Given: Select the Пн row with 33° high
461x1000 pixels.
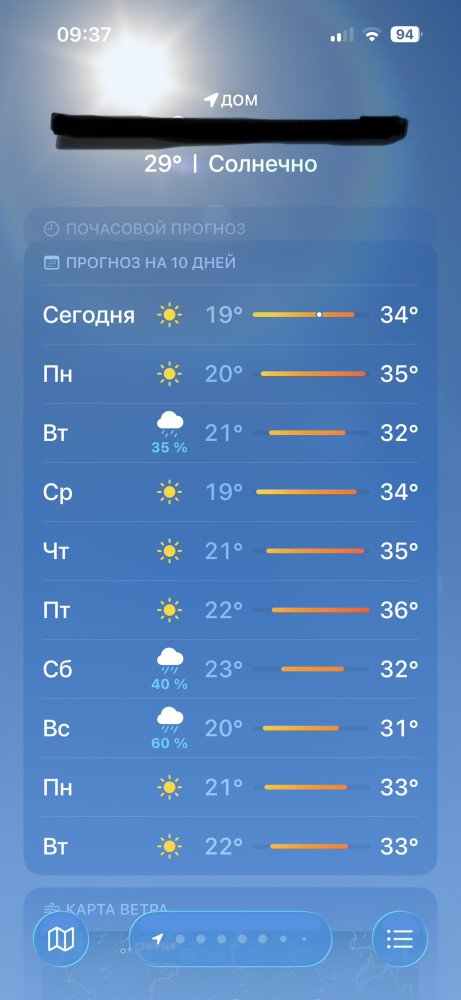Looking at the screenshot, I should [230, 788].
